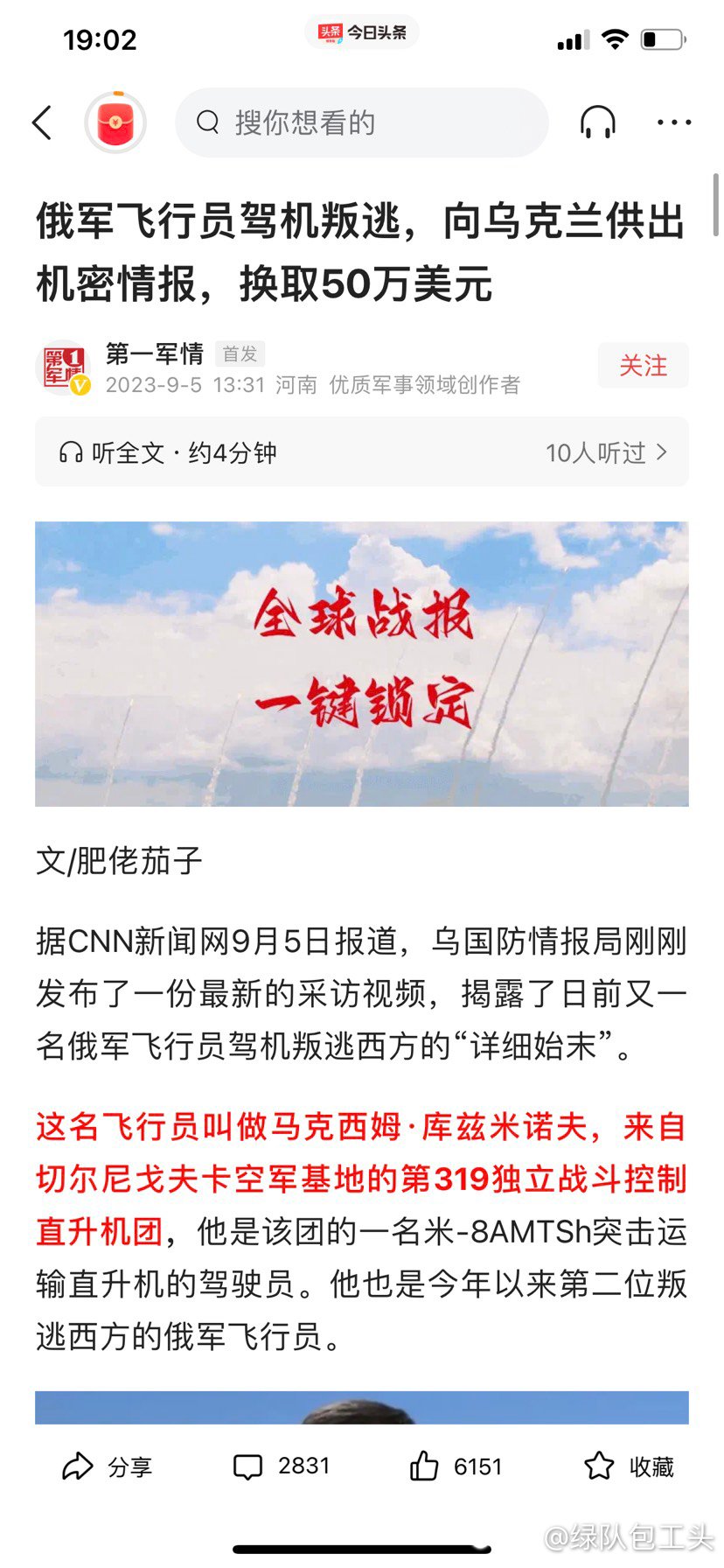Open the red envelope rewards icon
This screenshot has width=724, height=1568.
pos(115,122)
